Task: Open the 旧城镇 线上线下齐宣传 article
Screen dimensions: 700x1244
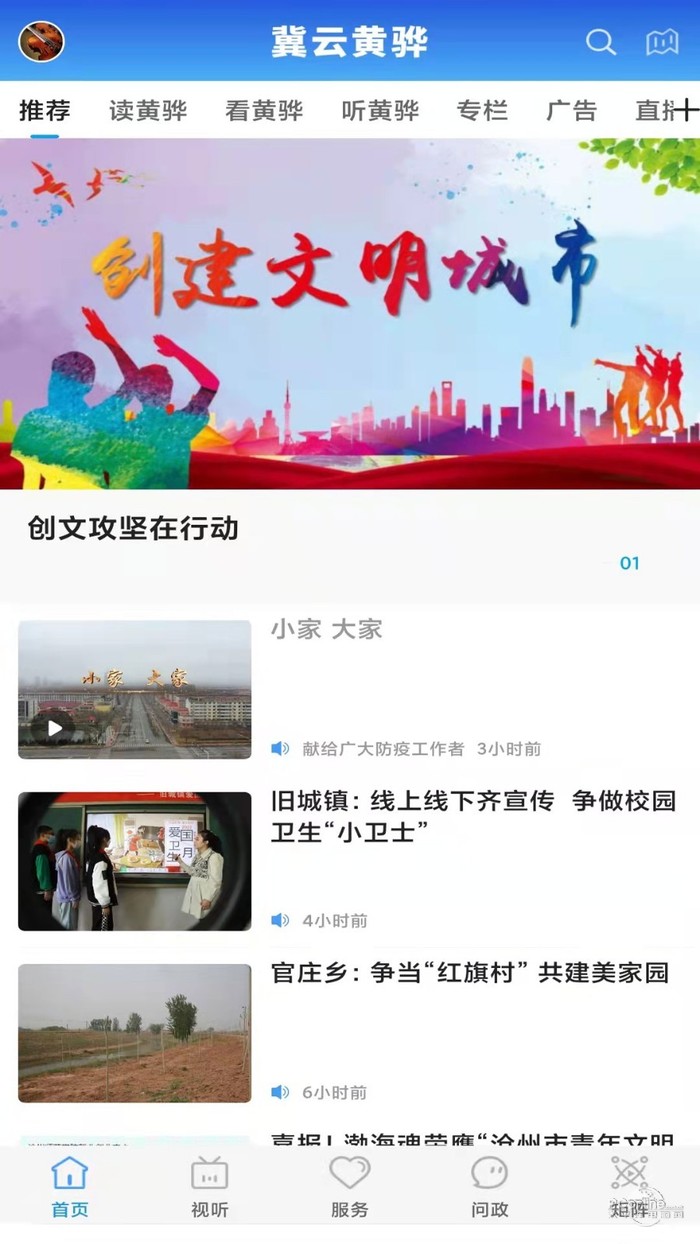Action: (x=473, y=815)
